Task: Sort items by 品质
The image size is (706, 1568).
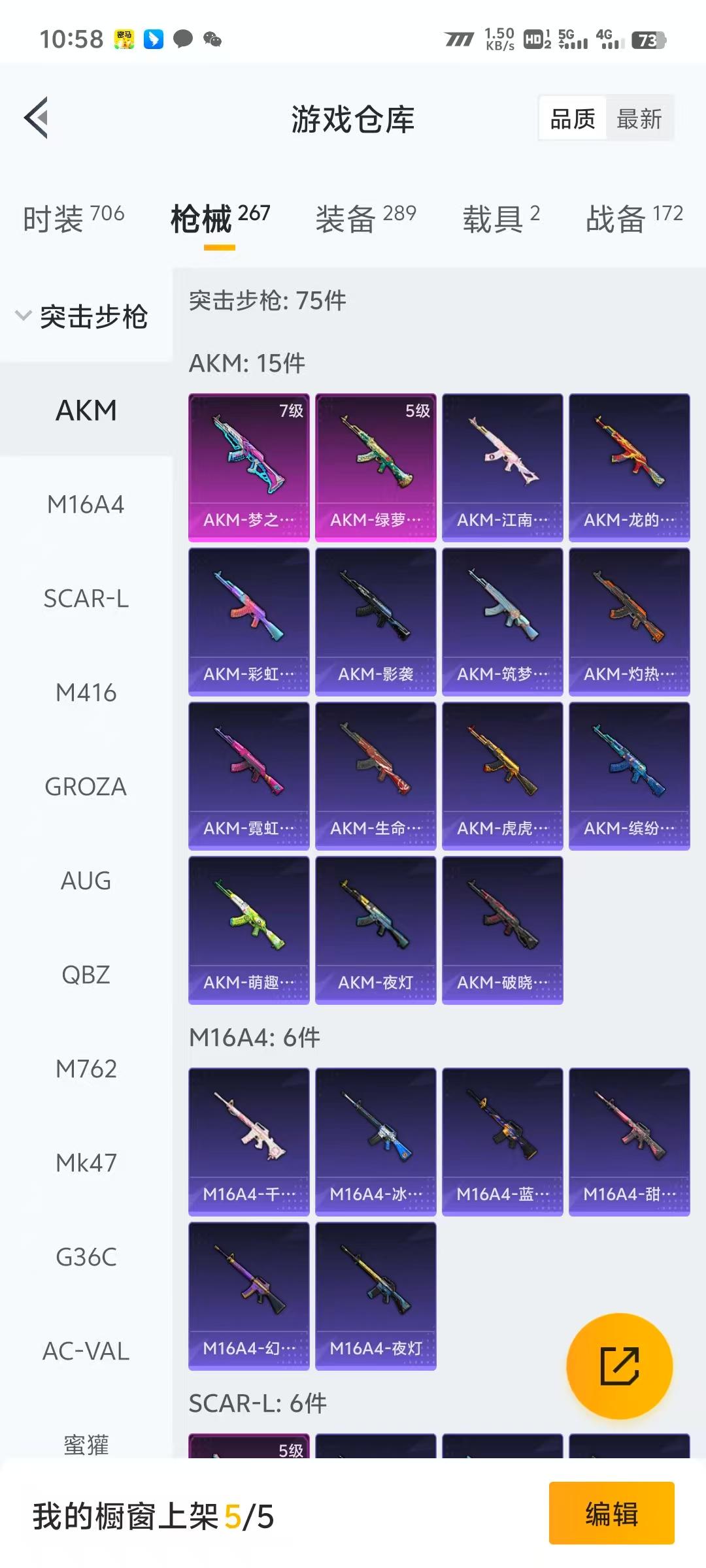Action: click(573, 119)
